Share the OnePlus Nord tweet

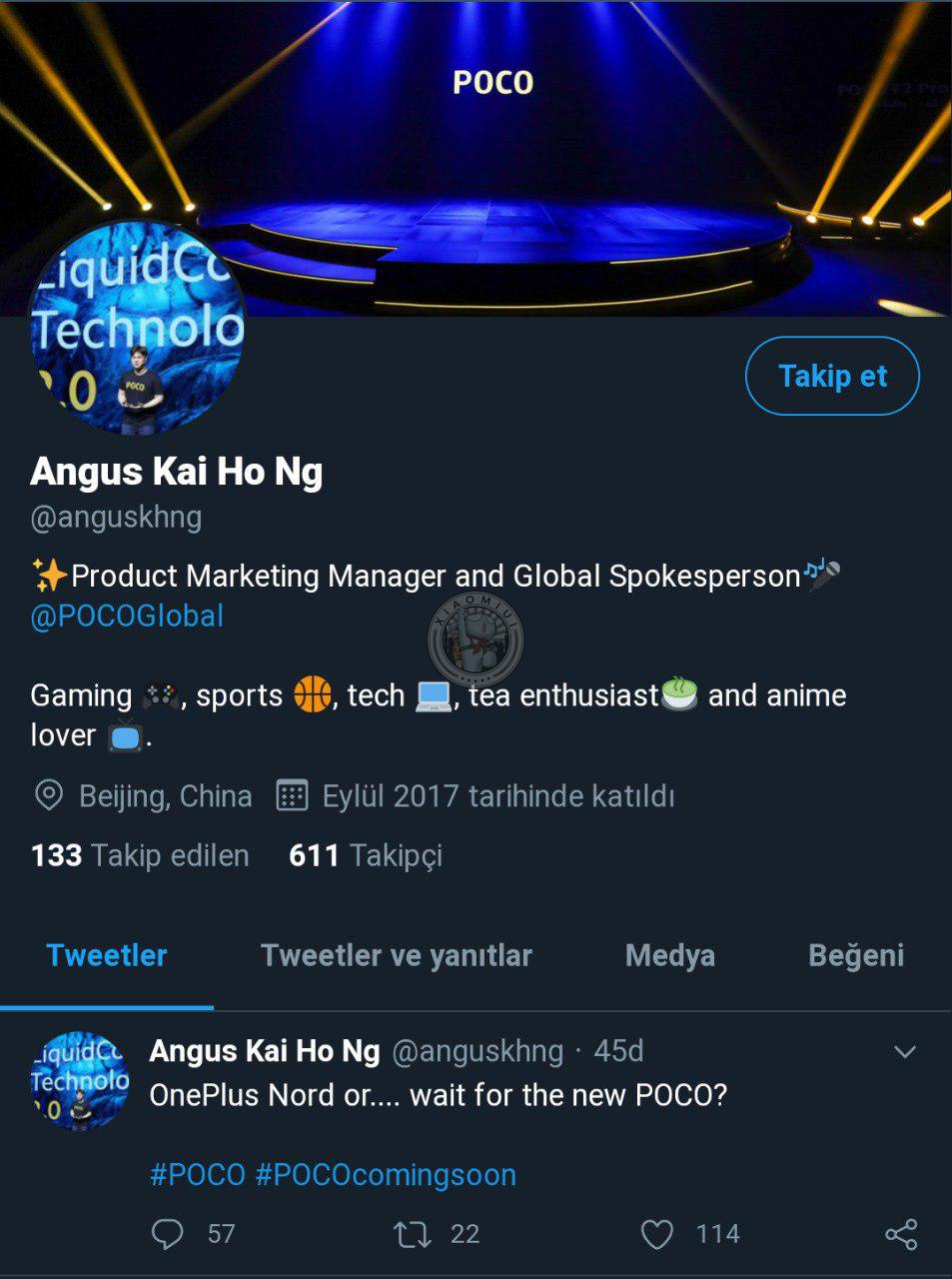click(x=901, y=1234)
